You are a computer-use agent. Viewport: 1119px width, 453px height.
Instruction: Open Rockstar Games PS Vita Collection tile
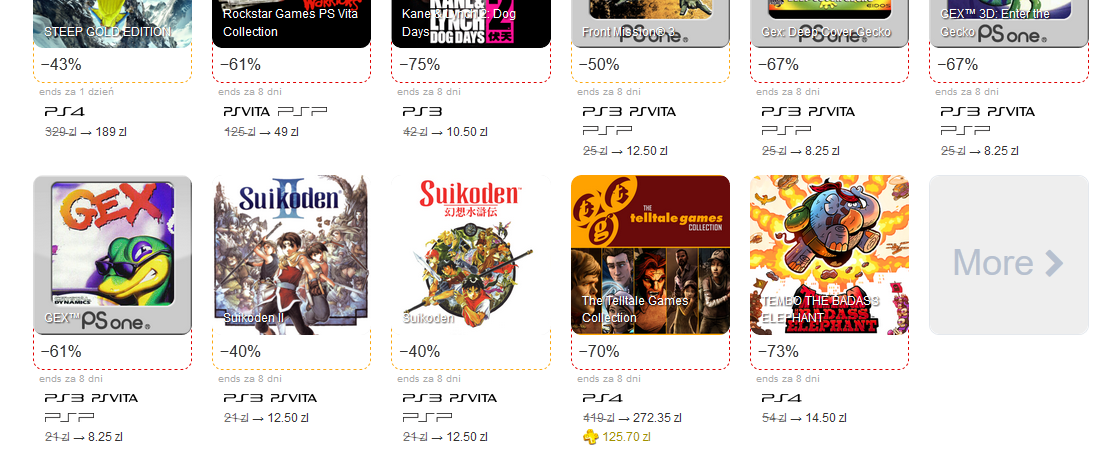click(x=291, y=24)
